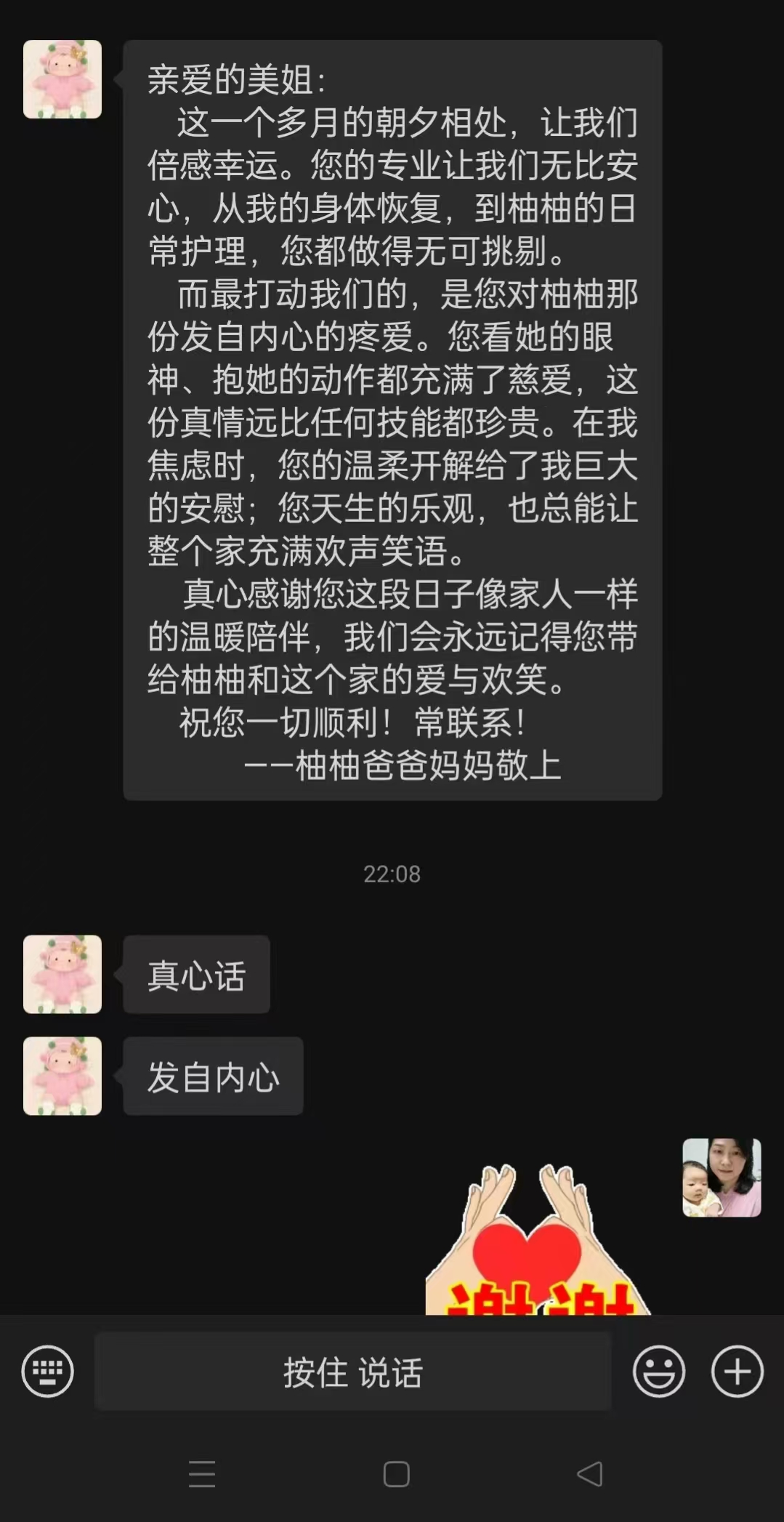Open sender's avatar beside 真心话 message
The height and width of the screenshot is (1522, 784).
click(x=62, y=974)
